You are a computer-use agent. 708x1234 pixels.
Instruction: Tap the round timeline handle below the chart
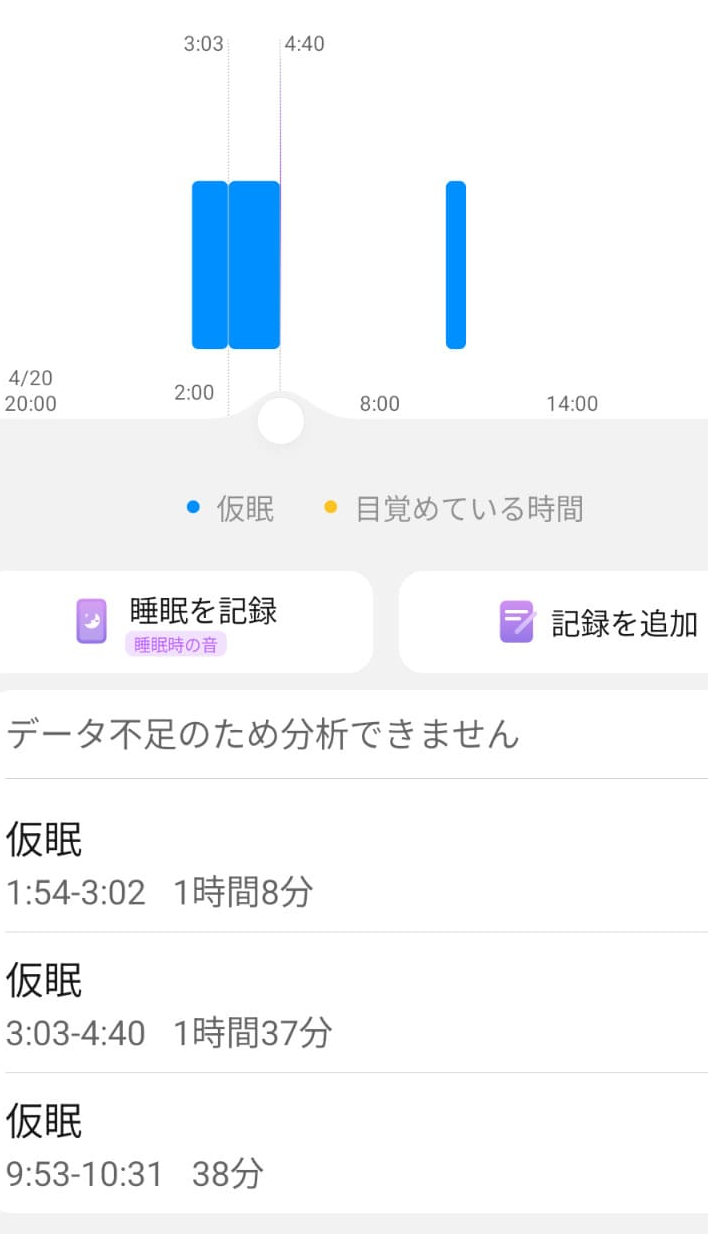pos(280,421)
